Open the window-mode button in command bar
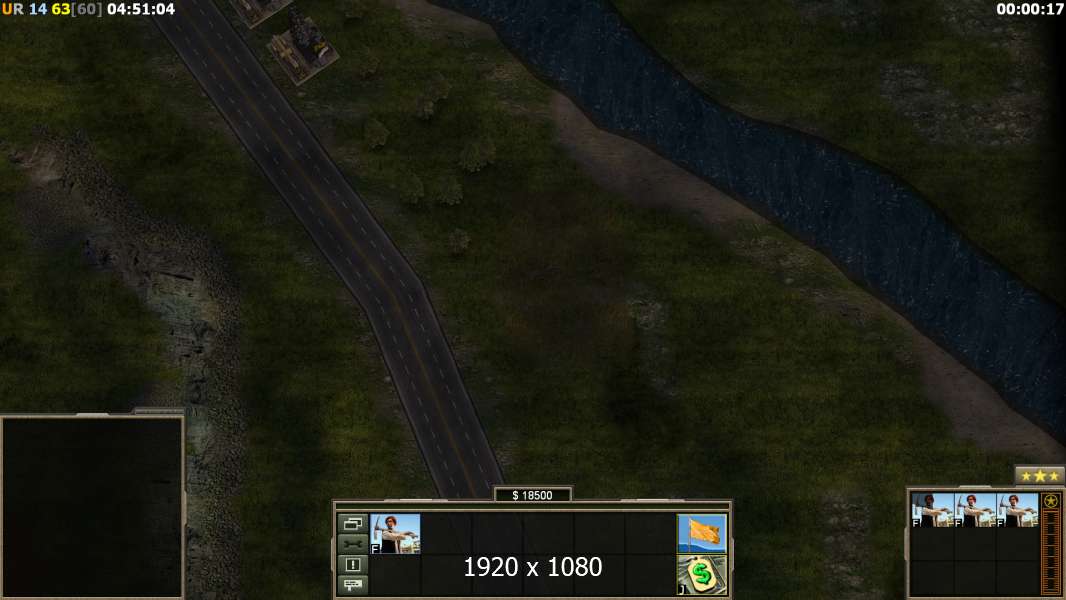The height and width of the screenshot is (600, 1066). pos(353,523)
